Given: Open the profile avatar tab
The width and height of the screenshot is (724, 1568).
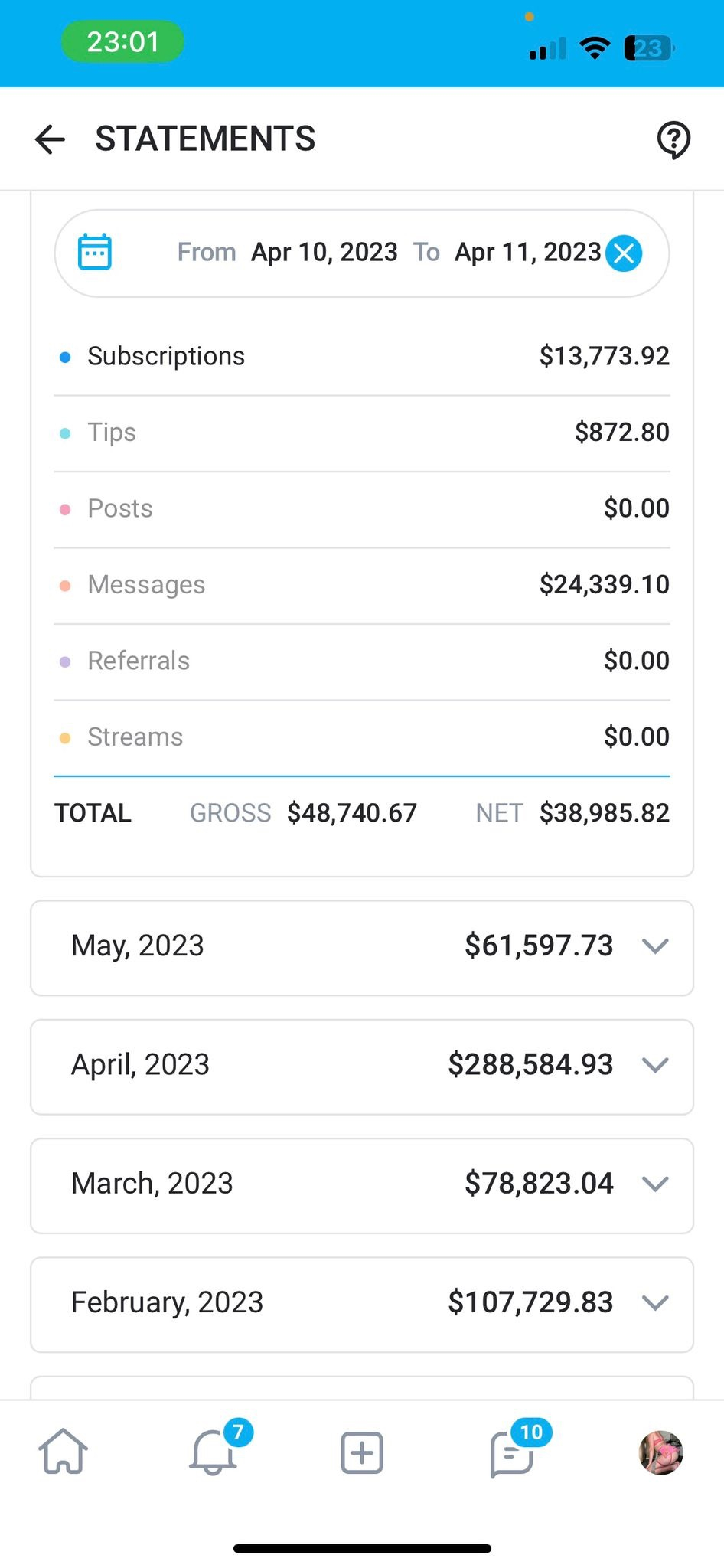Looking at the screenshot, I should pyautogui.click(x=660, y=1452).
